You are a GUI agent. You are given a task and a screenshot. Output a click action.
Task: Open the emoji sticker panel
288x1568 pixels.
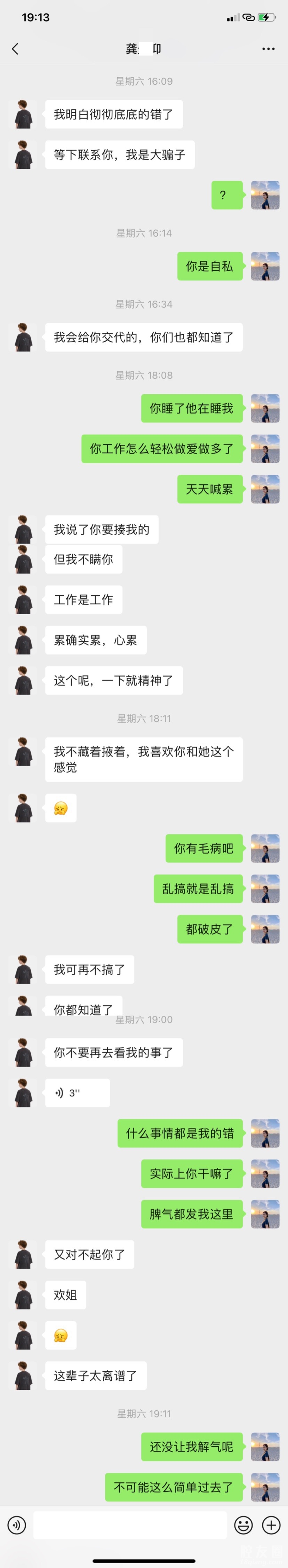pos(243,1524)
